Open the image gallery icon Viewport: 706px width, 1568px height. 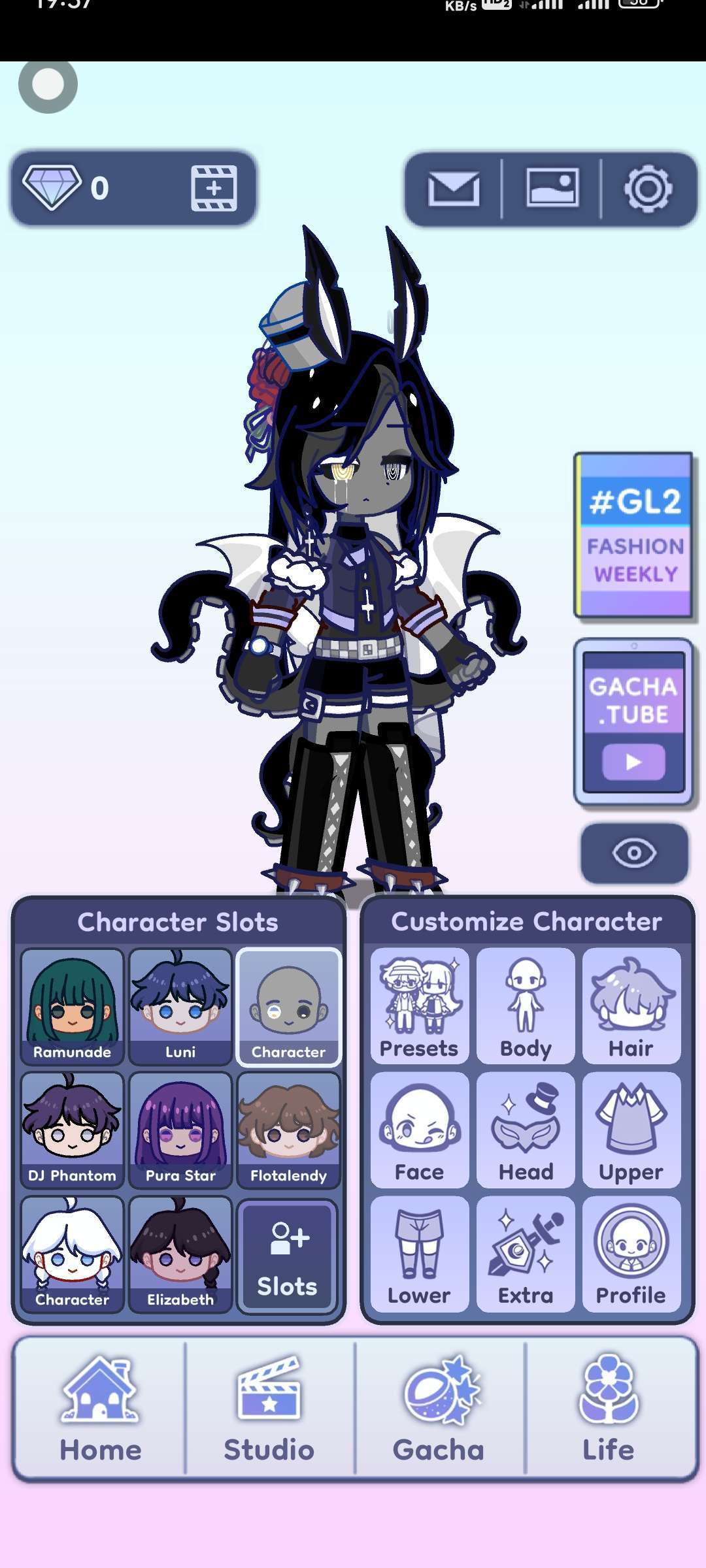click(x=552, y=189)
